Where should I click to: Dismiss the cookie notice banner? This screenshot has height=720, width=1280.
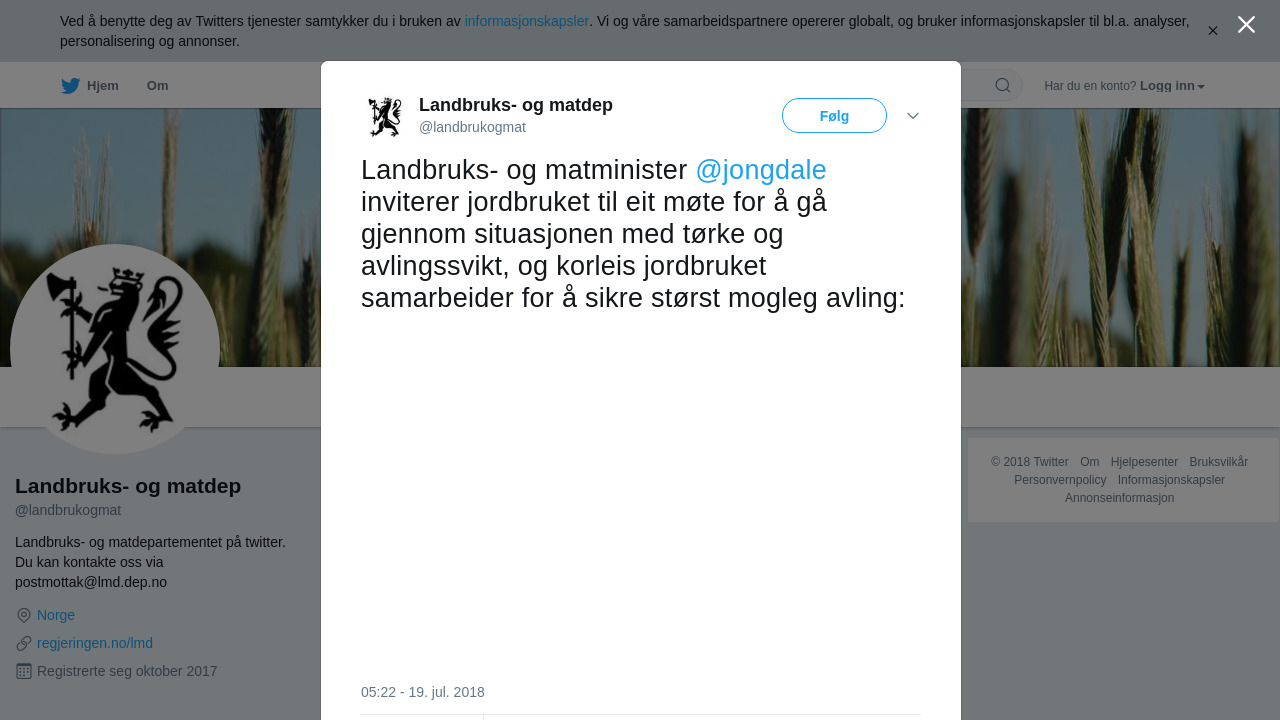click(x=1213, y=31)
